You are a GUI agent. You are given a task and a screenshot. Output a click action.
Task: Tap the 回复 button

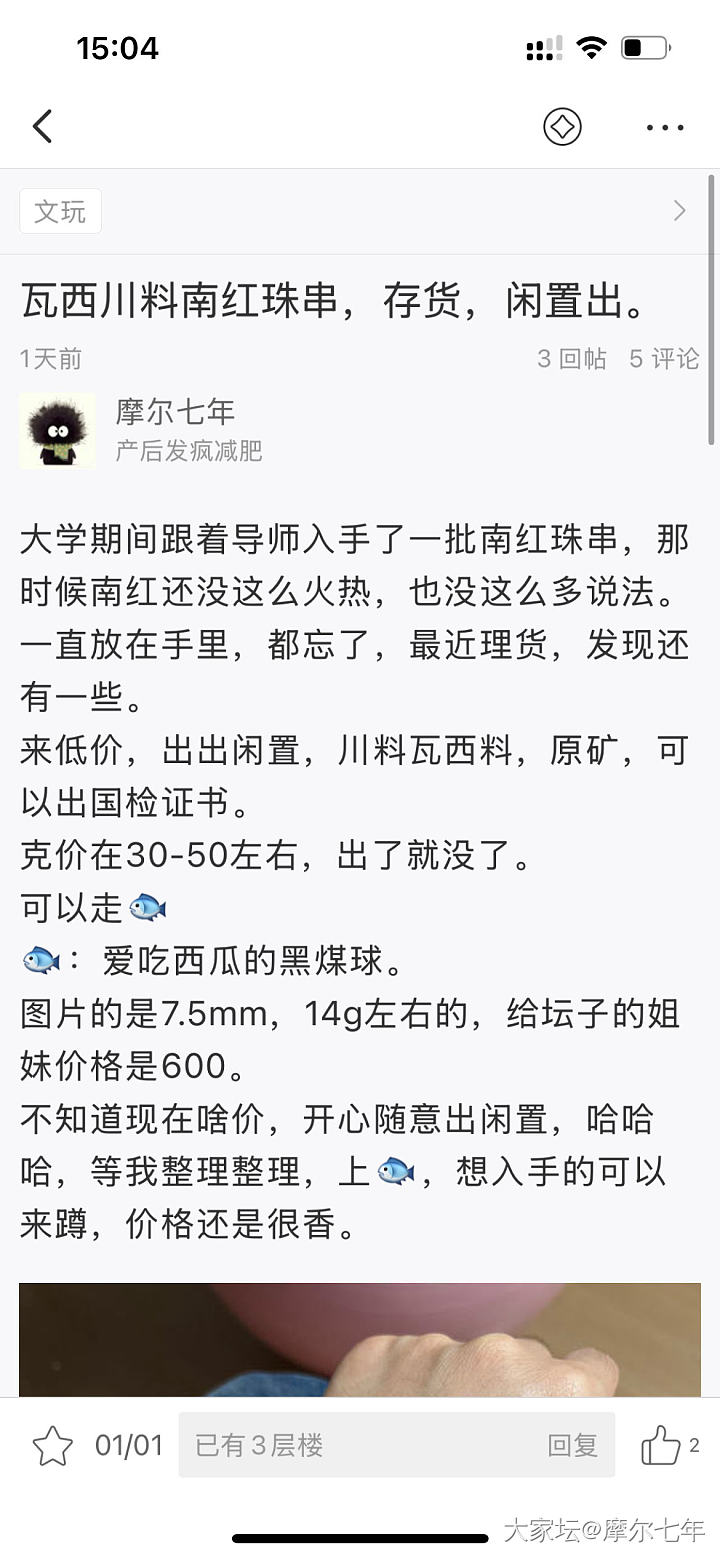click(572, 1445)
